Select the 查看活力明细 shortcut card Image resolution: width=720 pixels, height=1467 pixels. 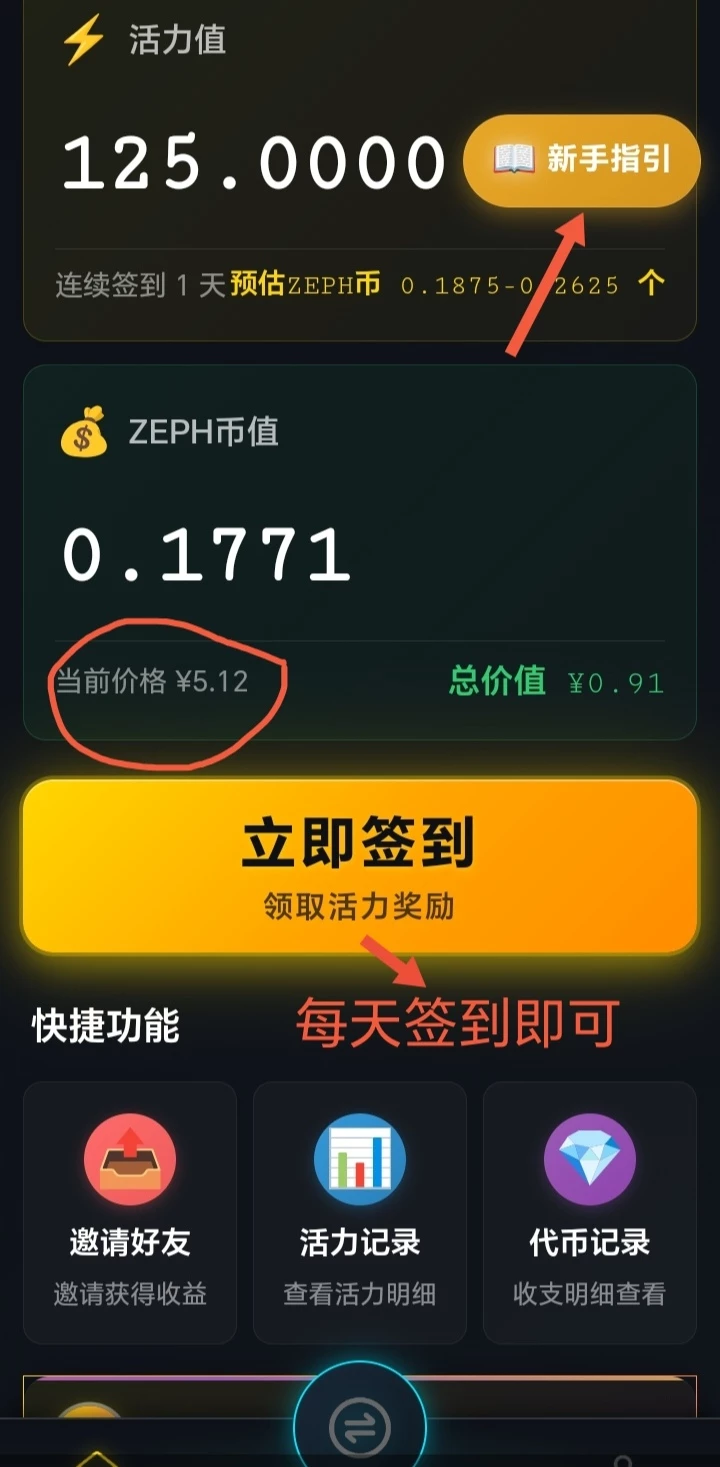[359, 1212]
